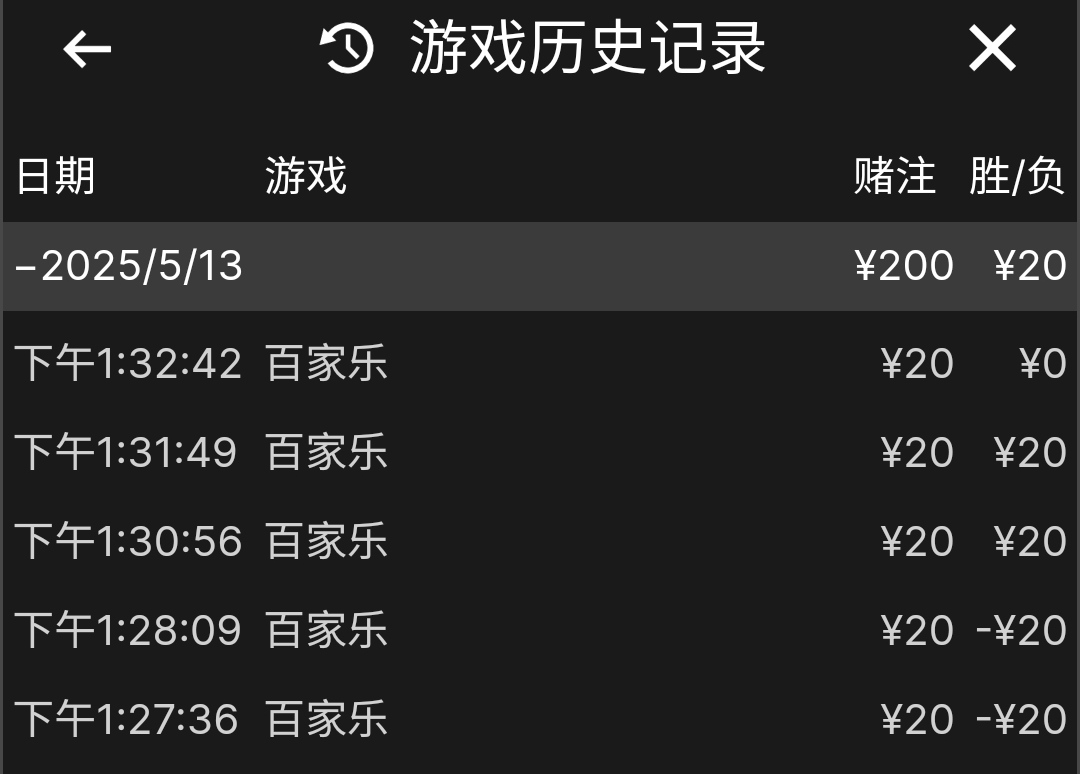The width and height of the screenshot is (1080, 774).
Task: View details of the 下午1:30:56 round
Action: coord(540,542)
